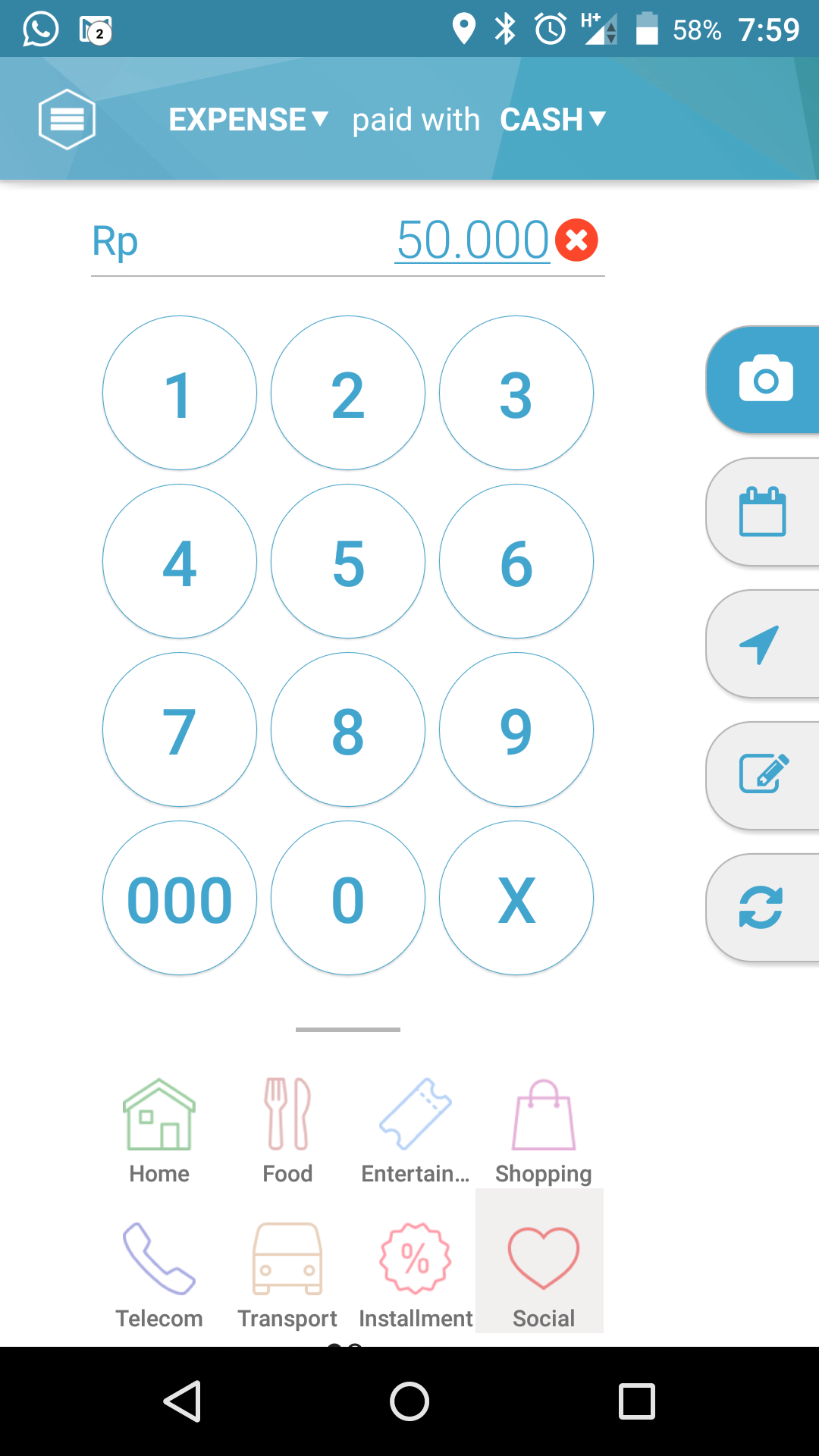The image size is (819, 1456).
Task: Open the hexagon menu button
Action: (67, 119)
